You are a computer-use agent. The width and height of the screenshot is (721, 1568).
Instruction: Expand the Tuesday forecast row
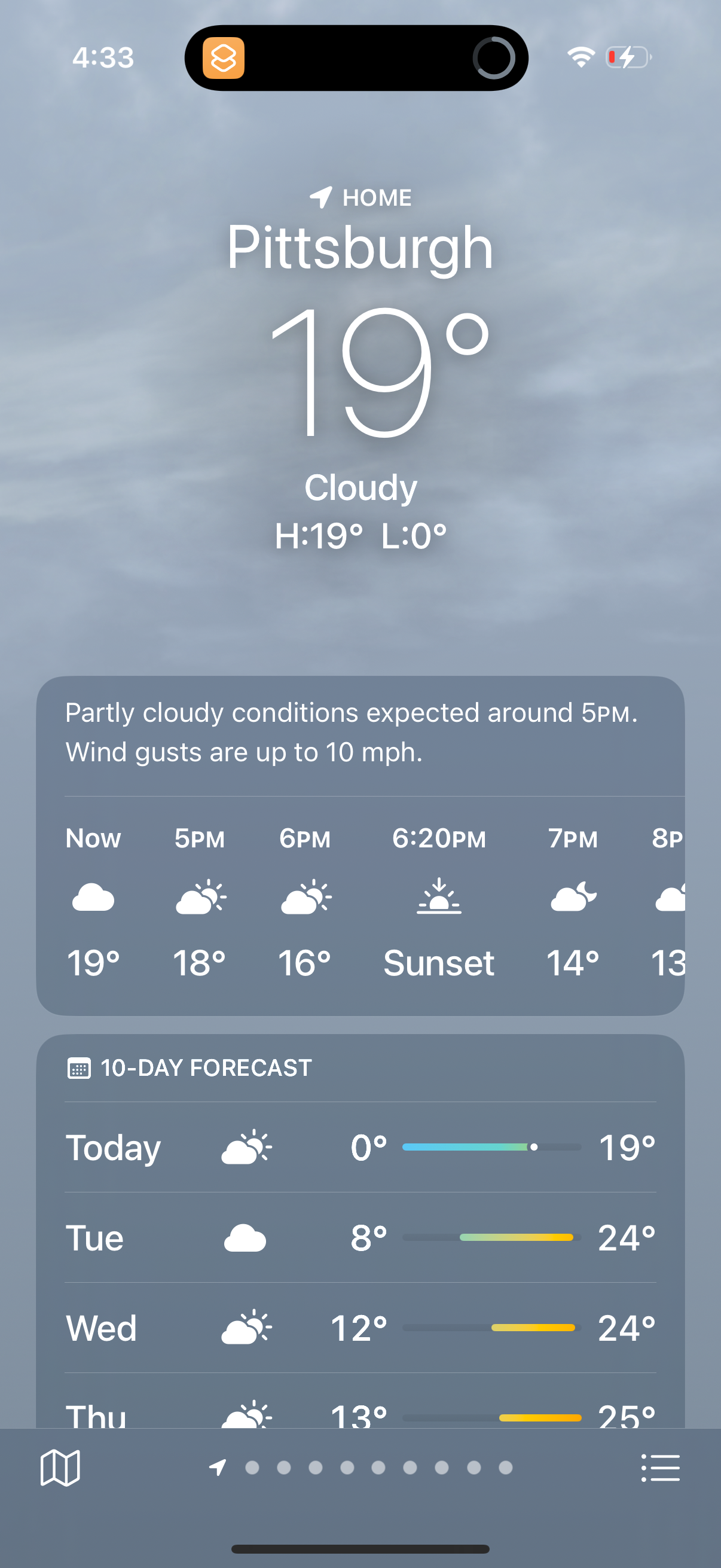(360, 1237)
